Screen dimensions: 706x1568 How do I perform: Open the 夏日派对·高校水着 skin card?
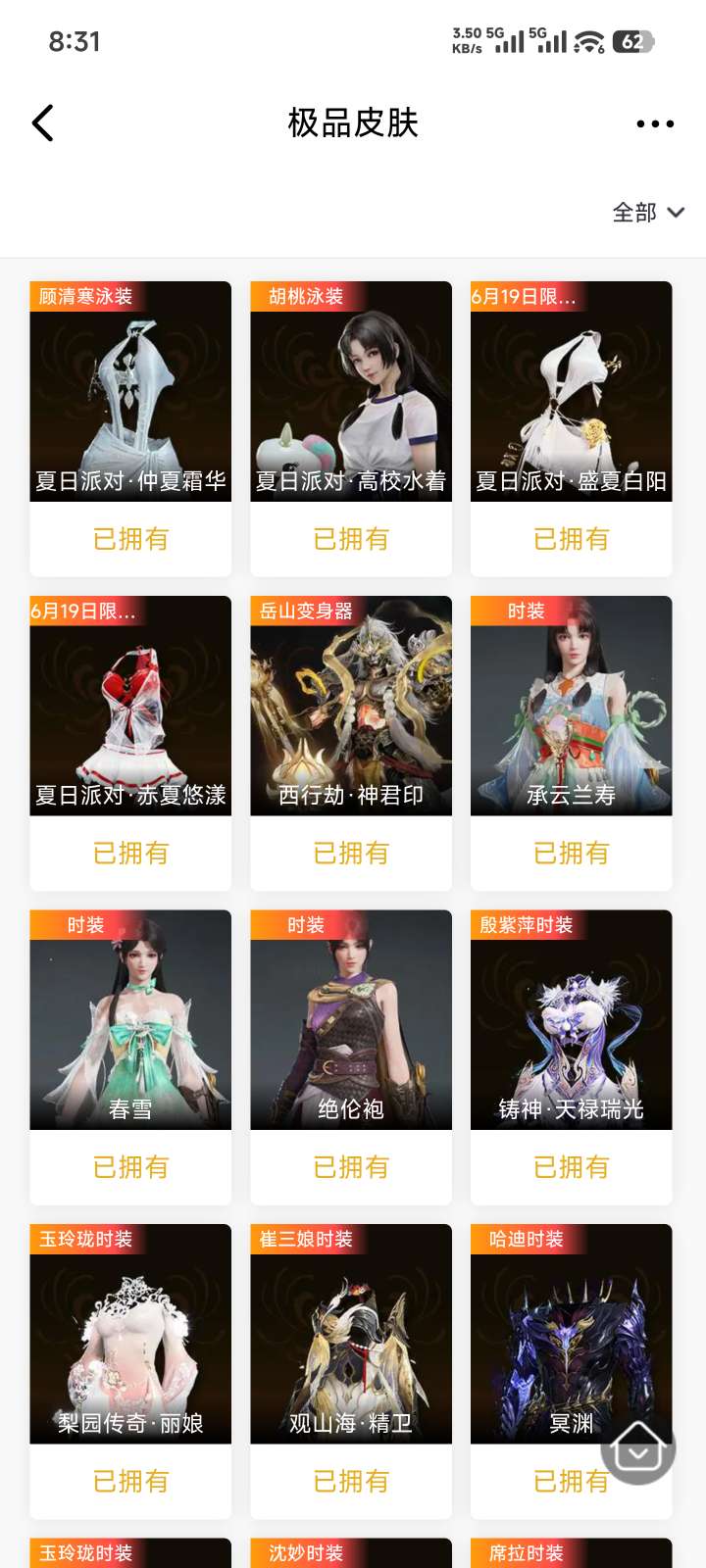(351, 429)
